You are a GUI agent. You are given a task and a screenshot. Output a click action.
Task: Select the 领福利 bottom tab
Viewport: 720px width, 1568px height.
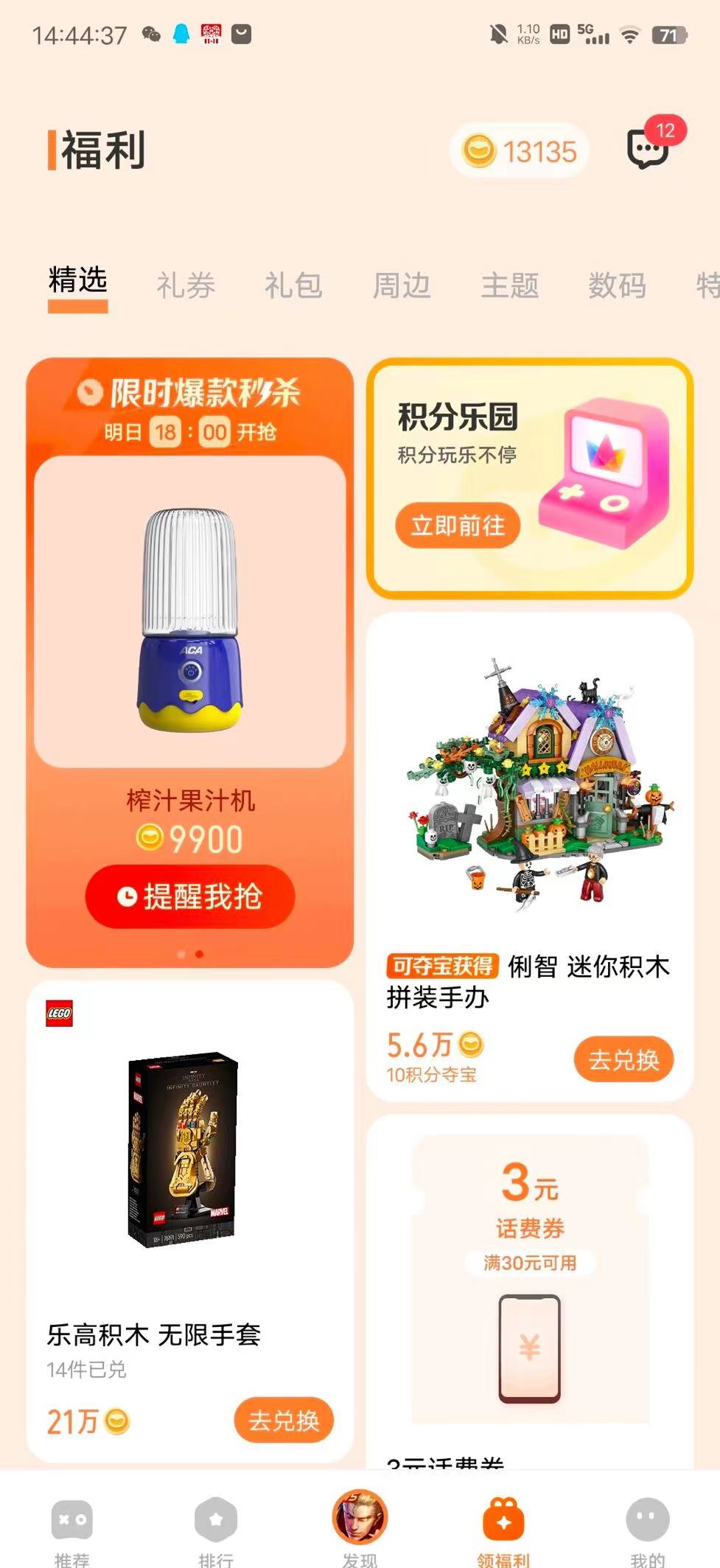503,1530
